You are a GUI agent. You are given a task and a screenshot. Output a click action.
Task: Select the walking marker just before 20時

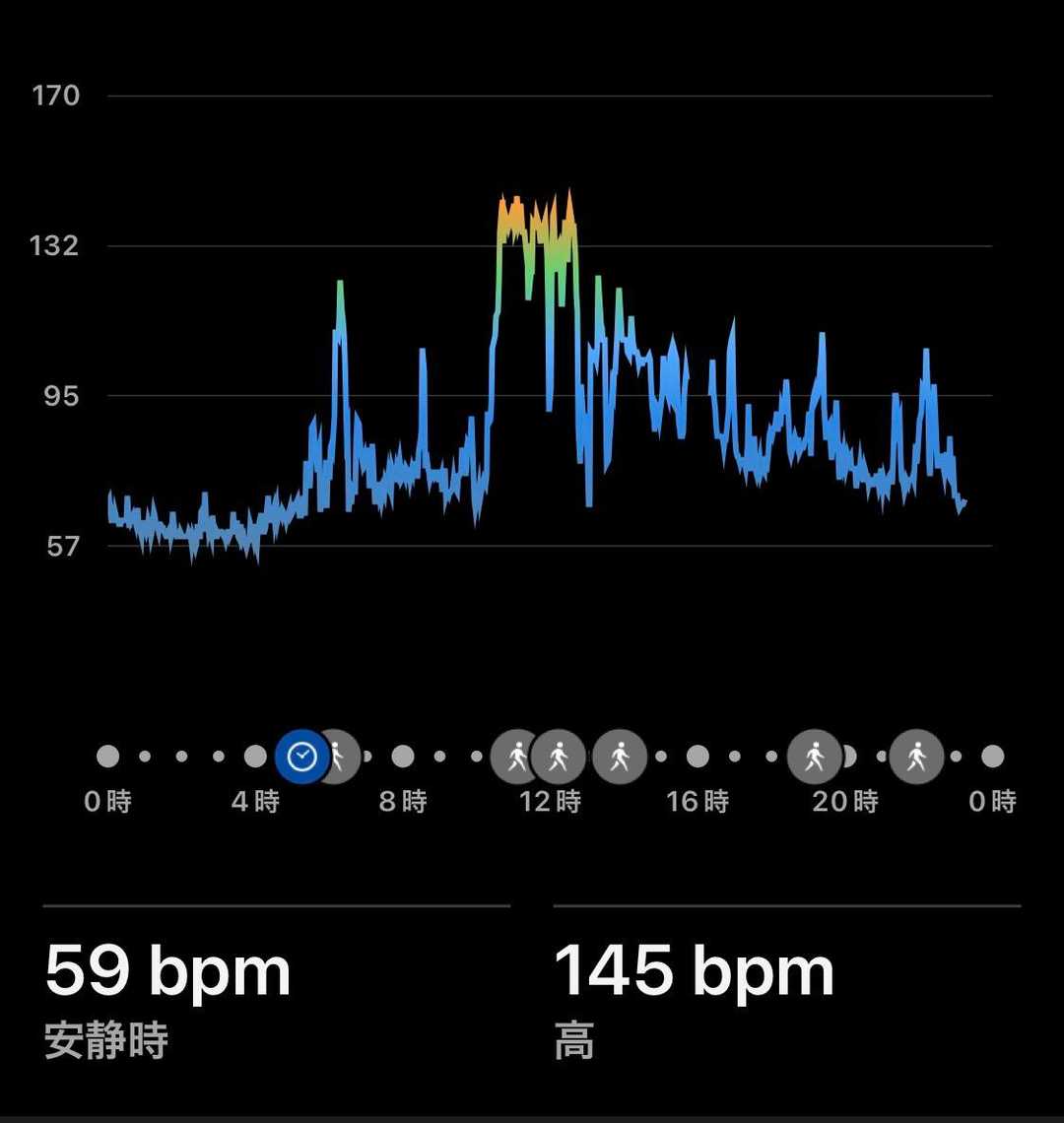coord(814,757)
